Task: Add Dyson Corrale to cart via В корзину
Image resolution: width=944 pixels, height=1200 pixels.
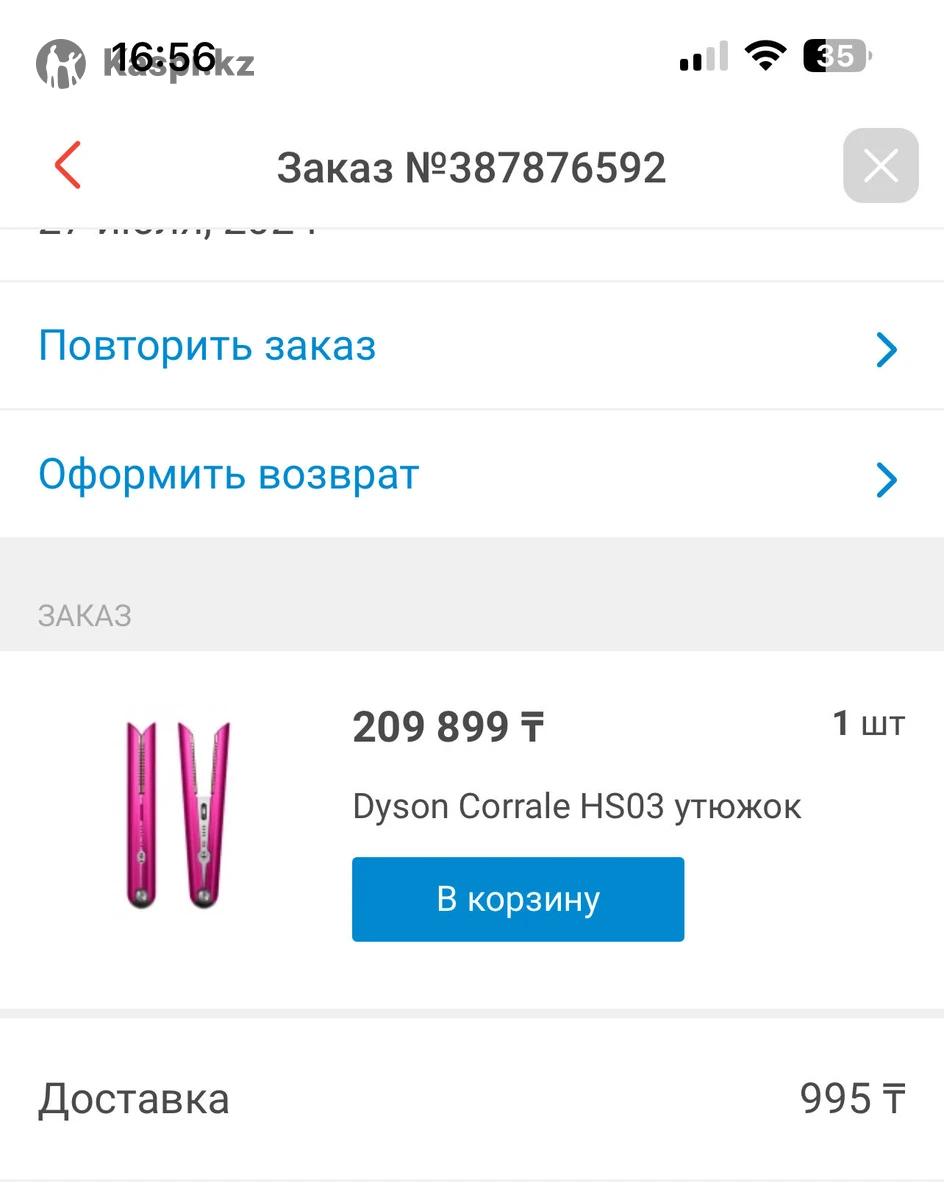Action: pos(518,899)
